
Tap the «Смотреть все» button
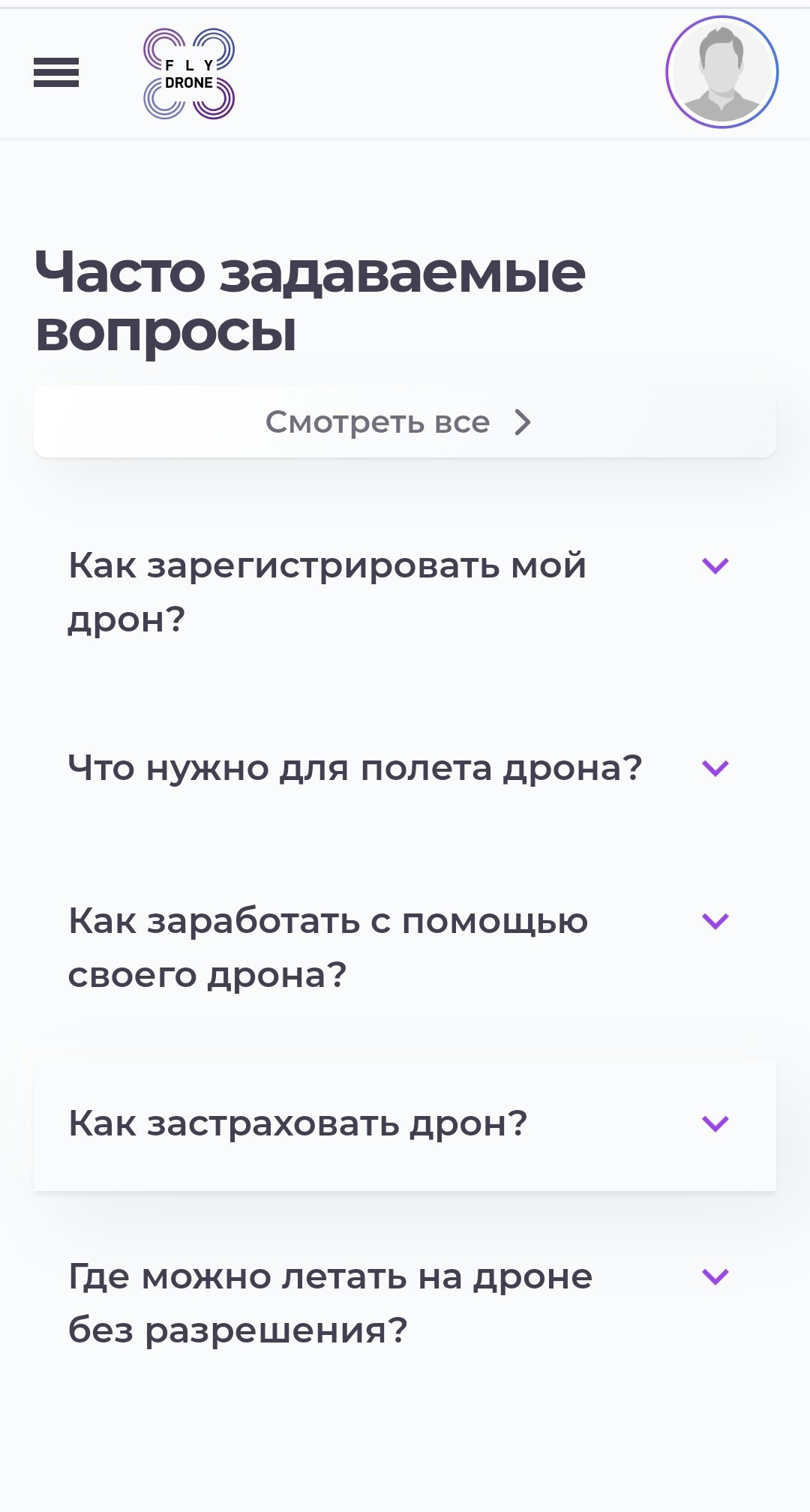[405, 422]
